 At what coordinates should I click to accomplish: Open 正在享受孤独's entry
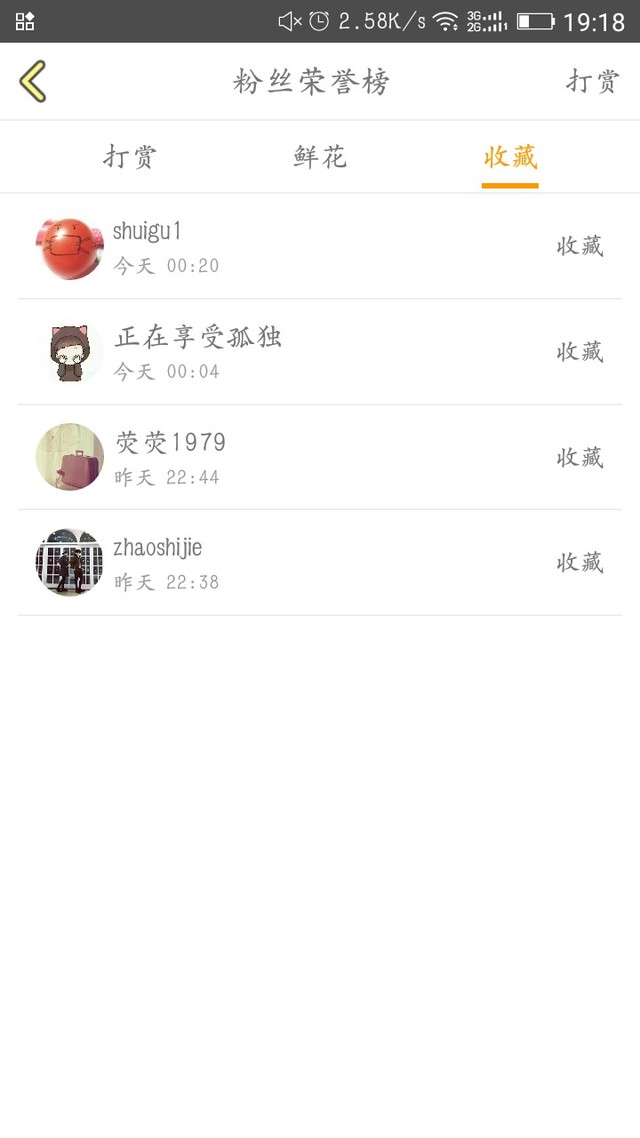tap(320, 352)
